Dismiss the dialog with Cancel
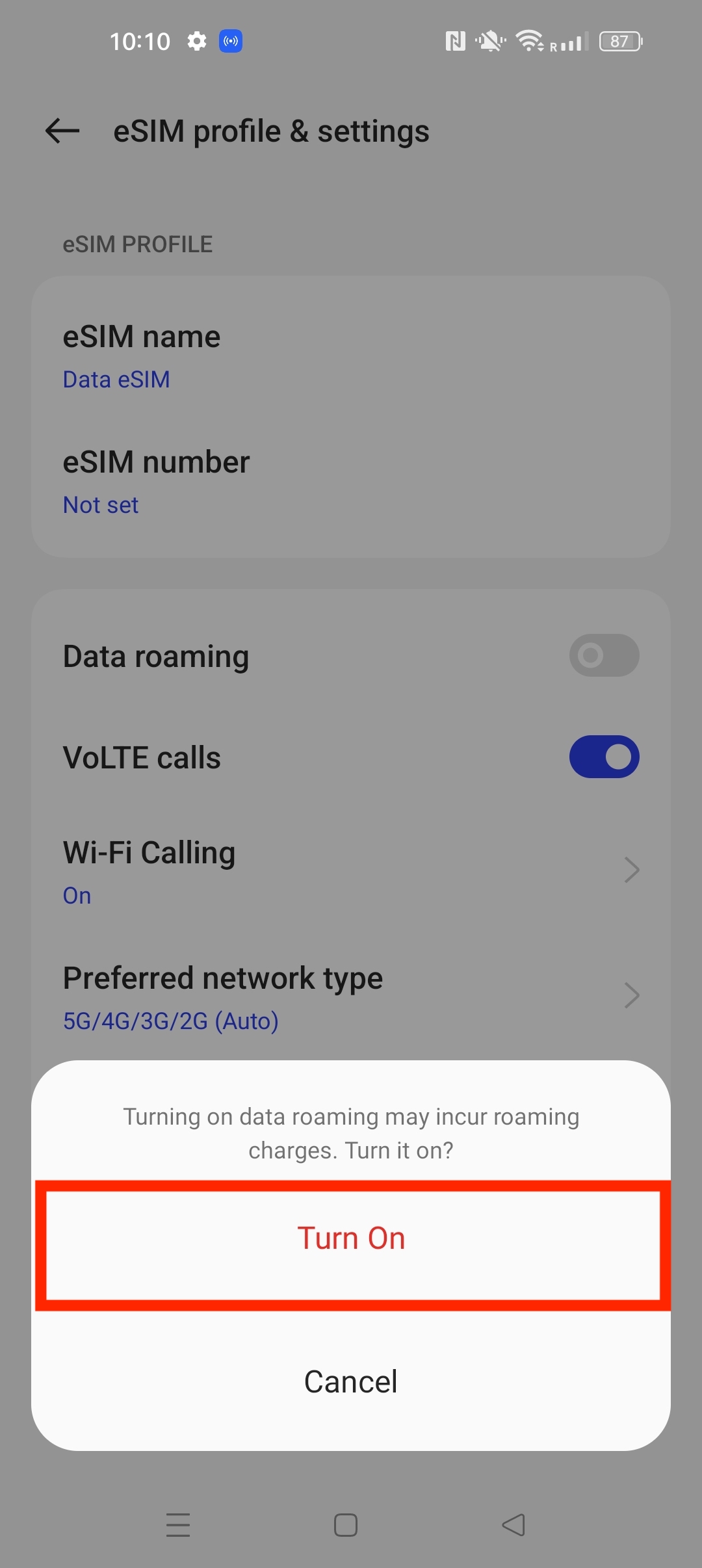Image resolution: width=702 pixels, height=1568 pixels. (x=351, y=1381)
